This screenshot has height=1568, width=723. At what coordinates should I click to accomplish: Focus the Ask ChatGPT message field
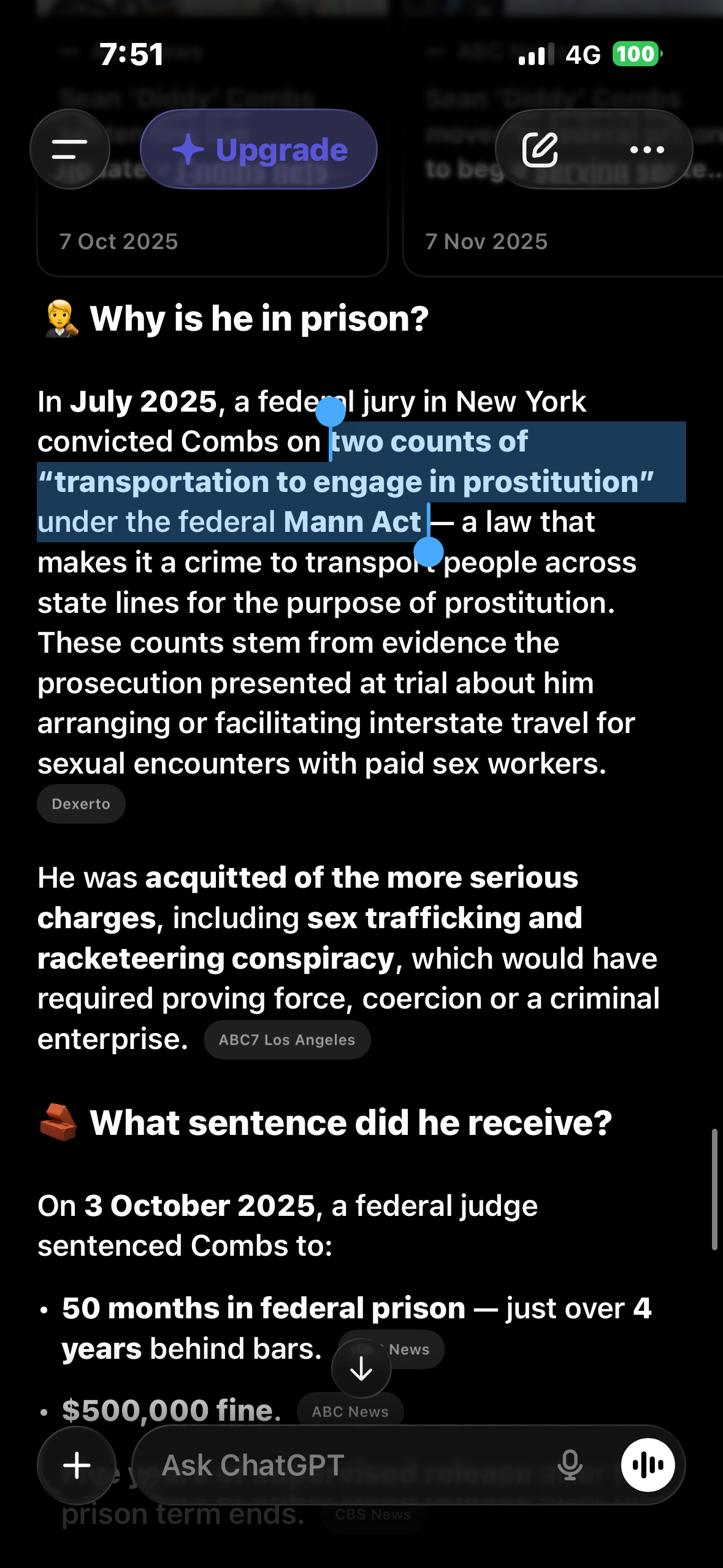point(343,1465)
